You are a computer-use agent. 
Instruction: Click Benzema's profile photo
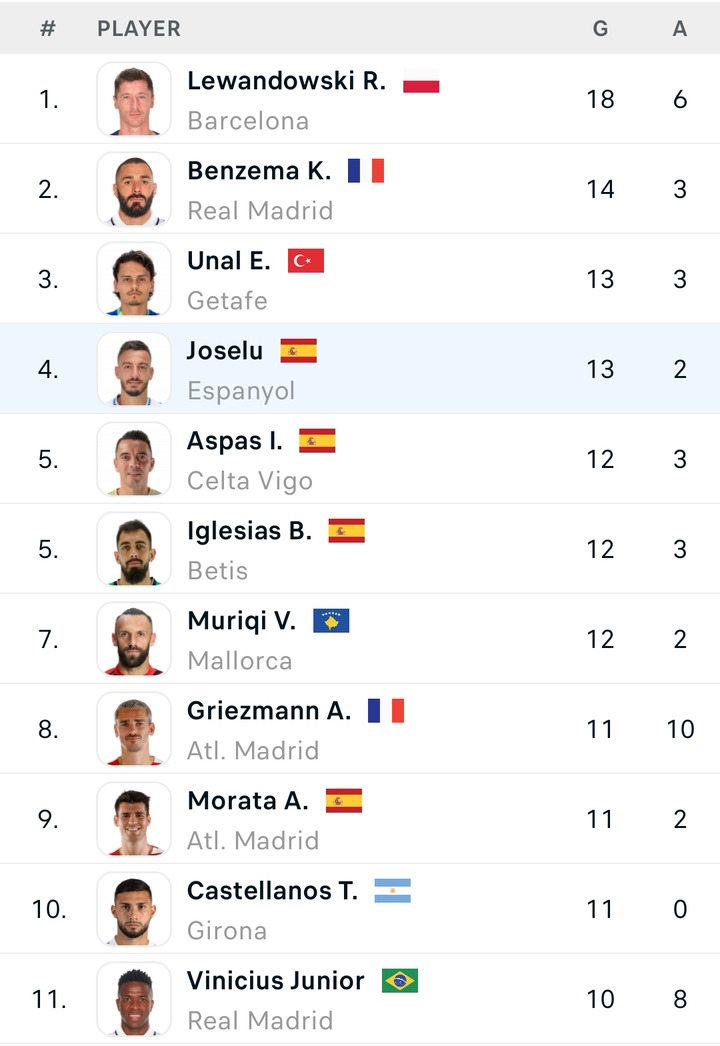coord(133,188)
